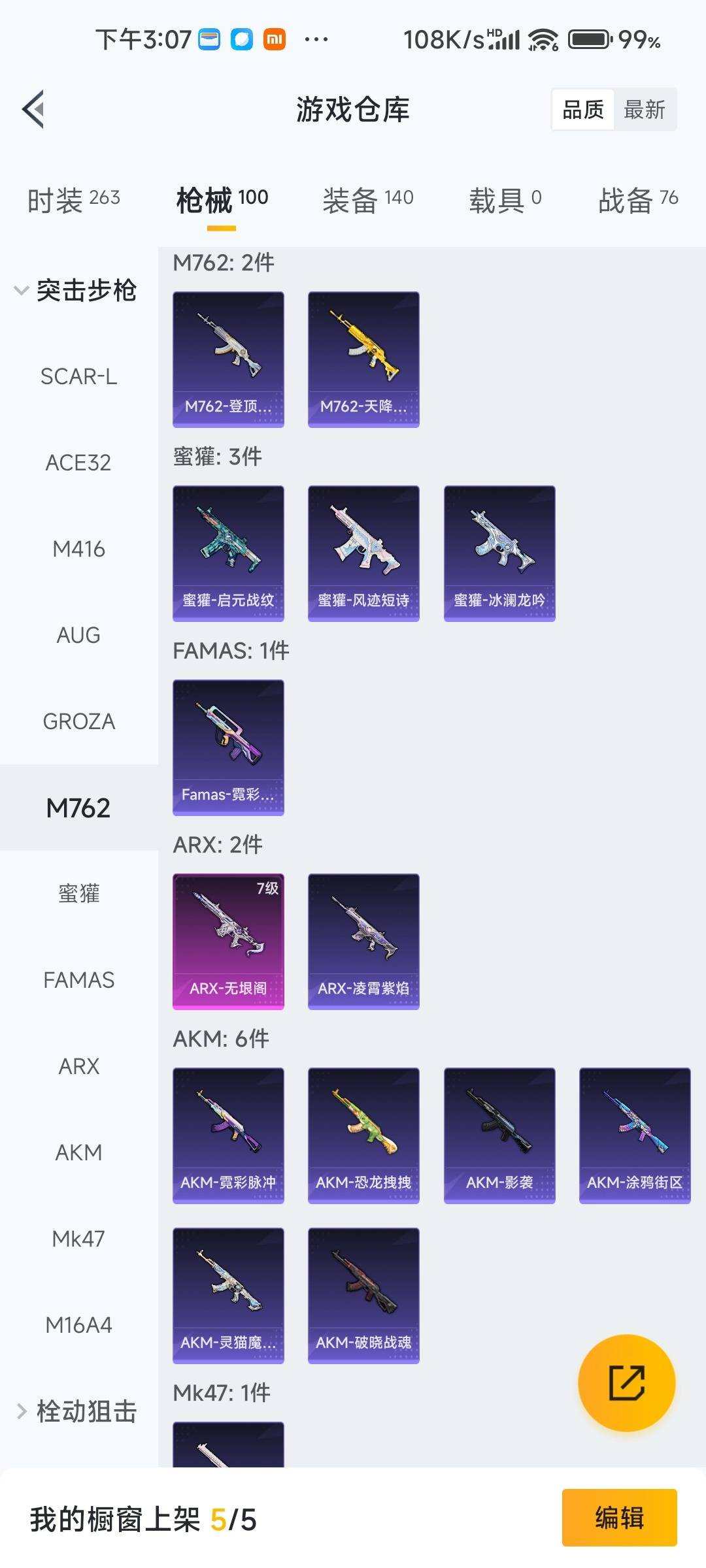Tap the back arrow to leave 游戏仓库
Screen dimensions: 706x1568
coord(31,108)
